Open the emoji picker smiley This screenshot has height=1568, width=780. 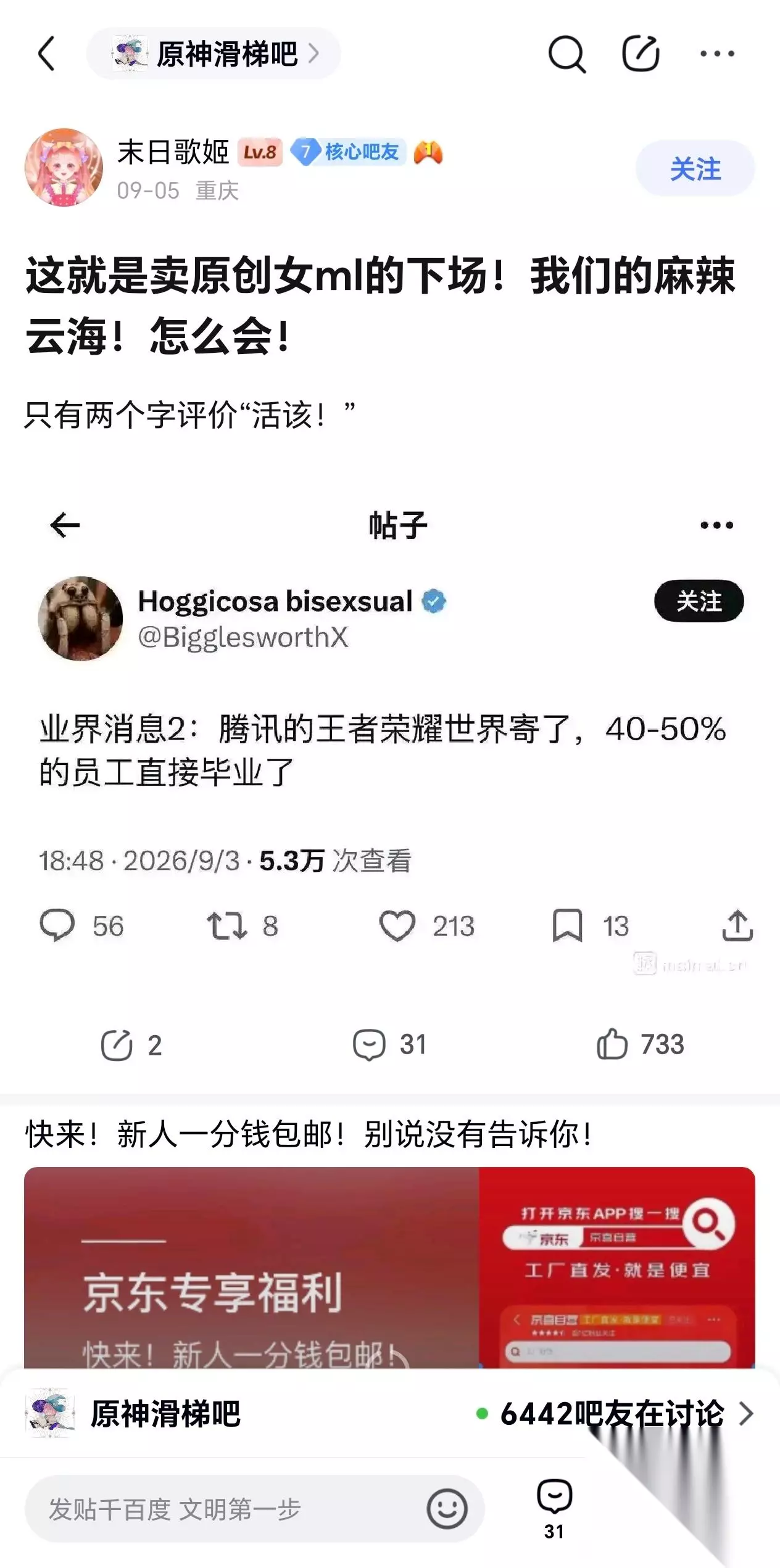[x=447, y=1509]
